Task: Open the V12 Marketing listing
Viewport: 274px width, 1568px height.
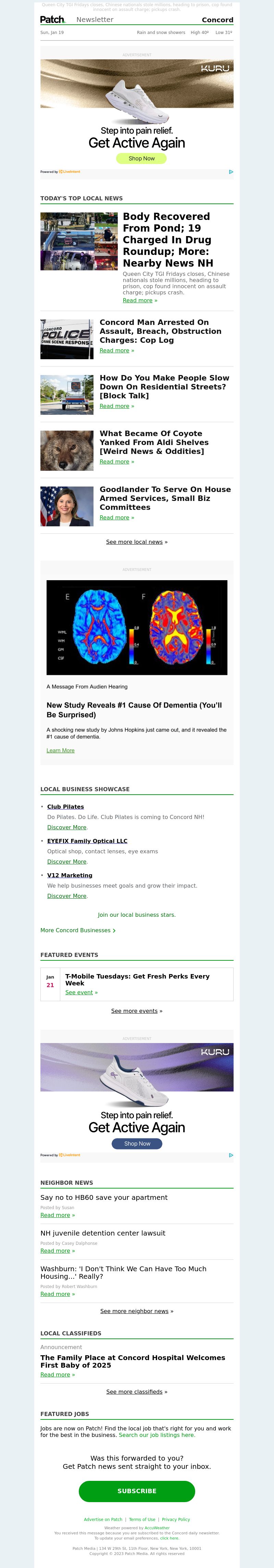Action: point(70,875)
